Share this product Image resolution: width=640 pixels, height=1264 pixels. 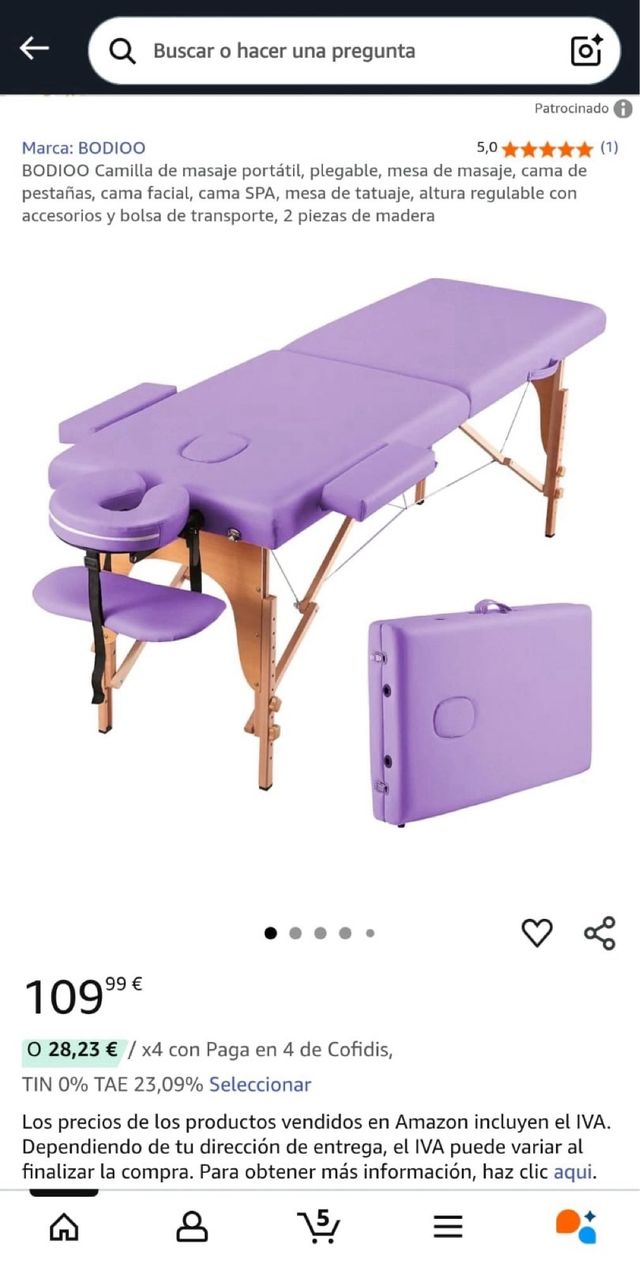(599, 933)
